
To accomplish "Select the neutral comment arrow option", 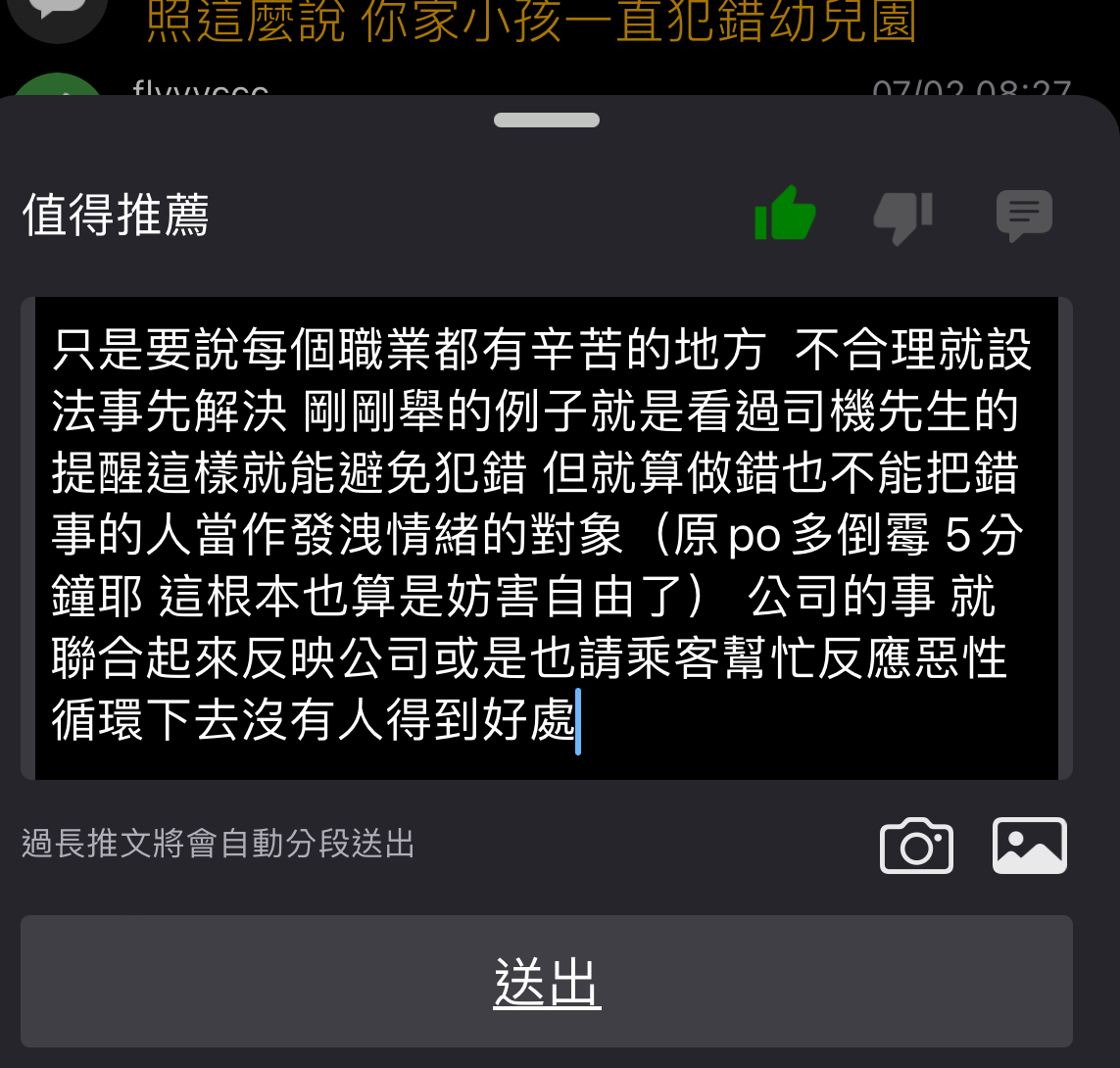I will click(1024, 215).
